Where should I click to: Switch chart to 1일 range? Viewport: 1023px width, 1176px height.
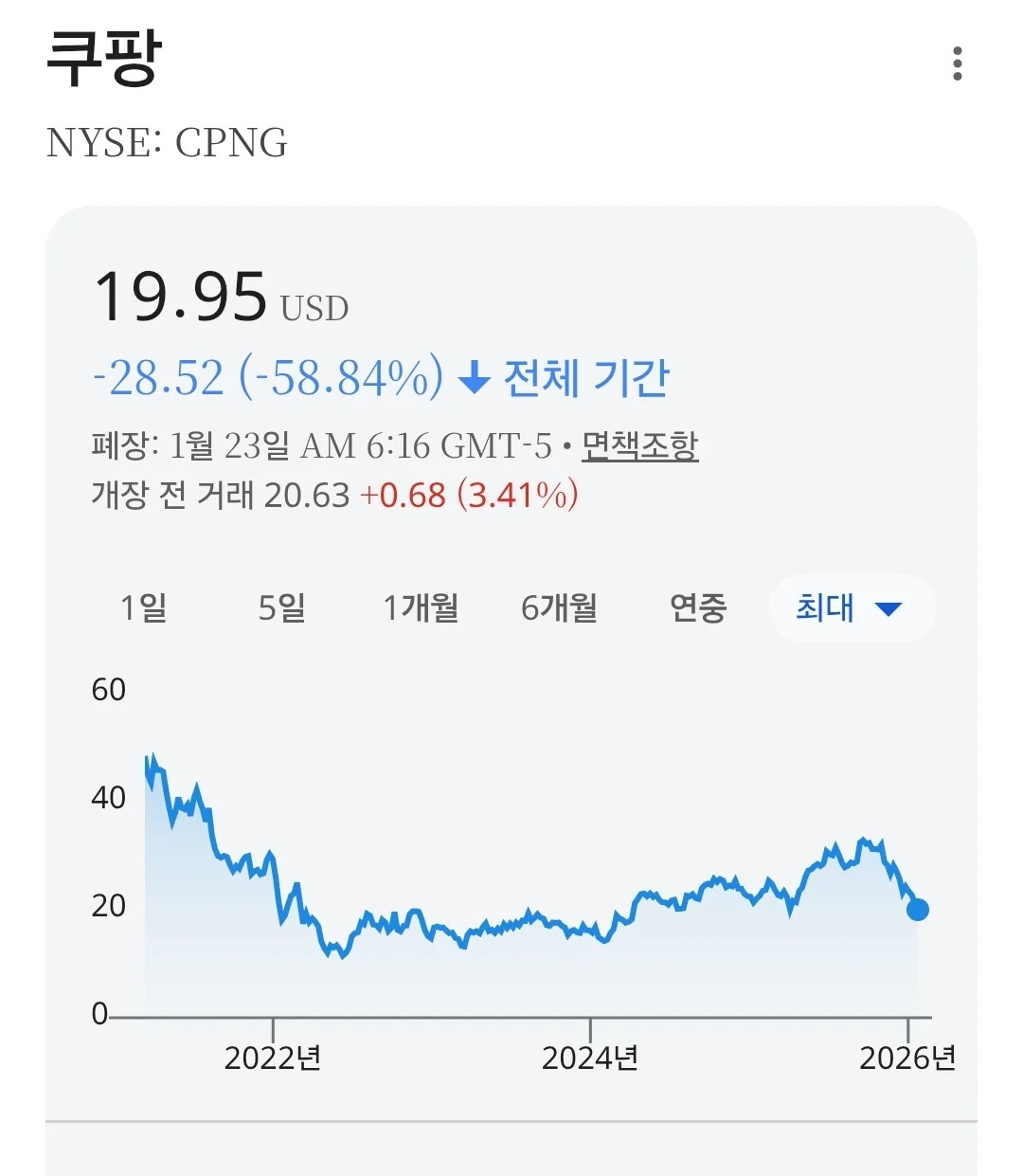[x=144, y=607]
